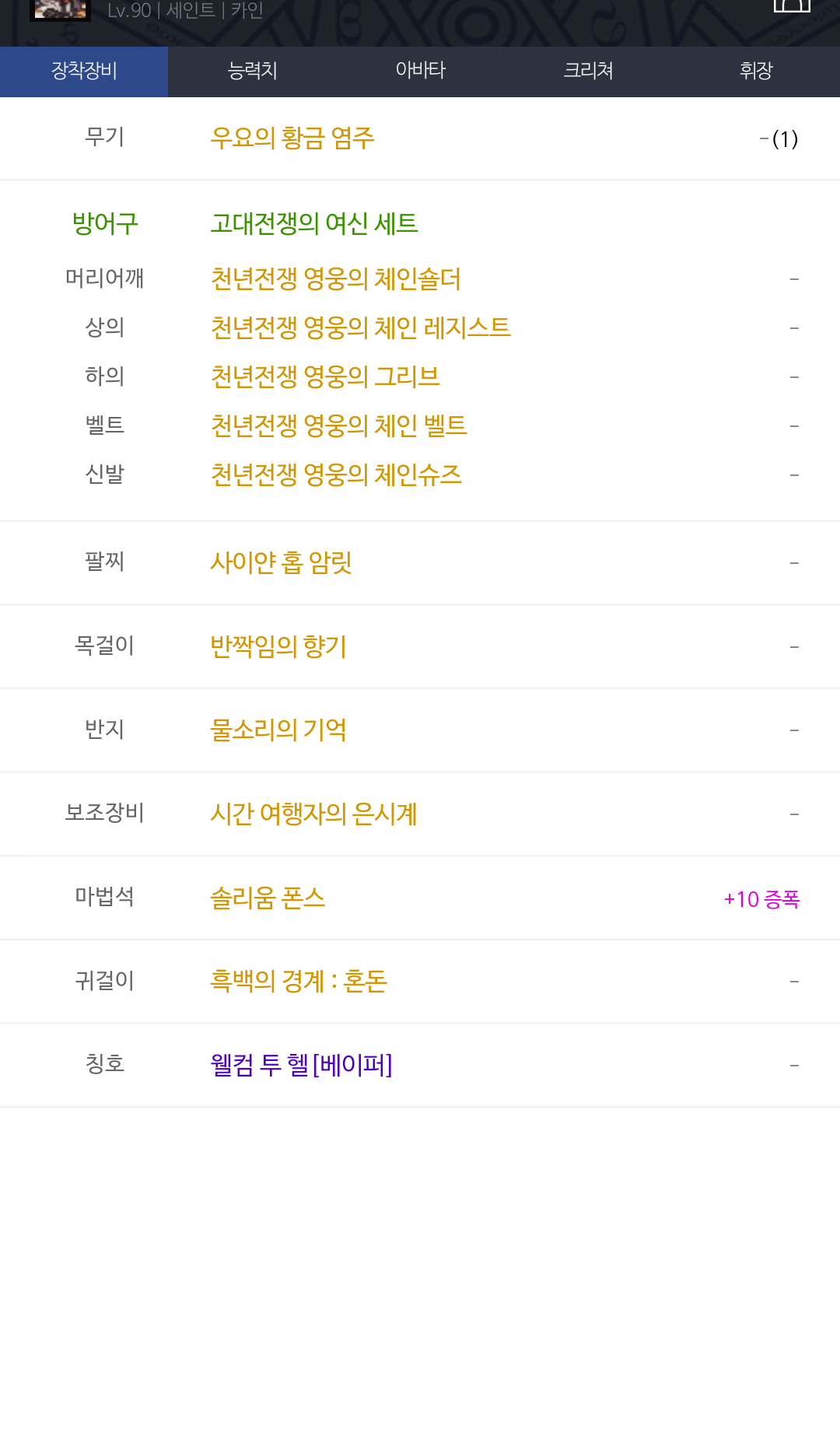The width and height of the screenshot is (840, 1432).
Task: Open the 천년전쟁 영웅의 그리브 item
Action: (x=325, y=377)
